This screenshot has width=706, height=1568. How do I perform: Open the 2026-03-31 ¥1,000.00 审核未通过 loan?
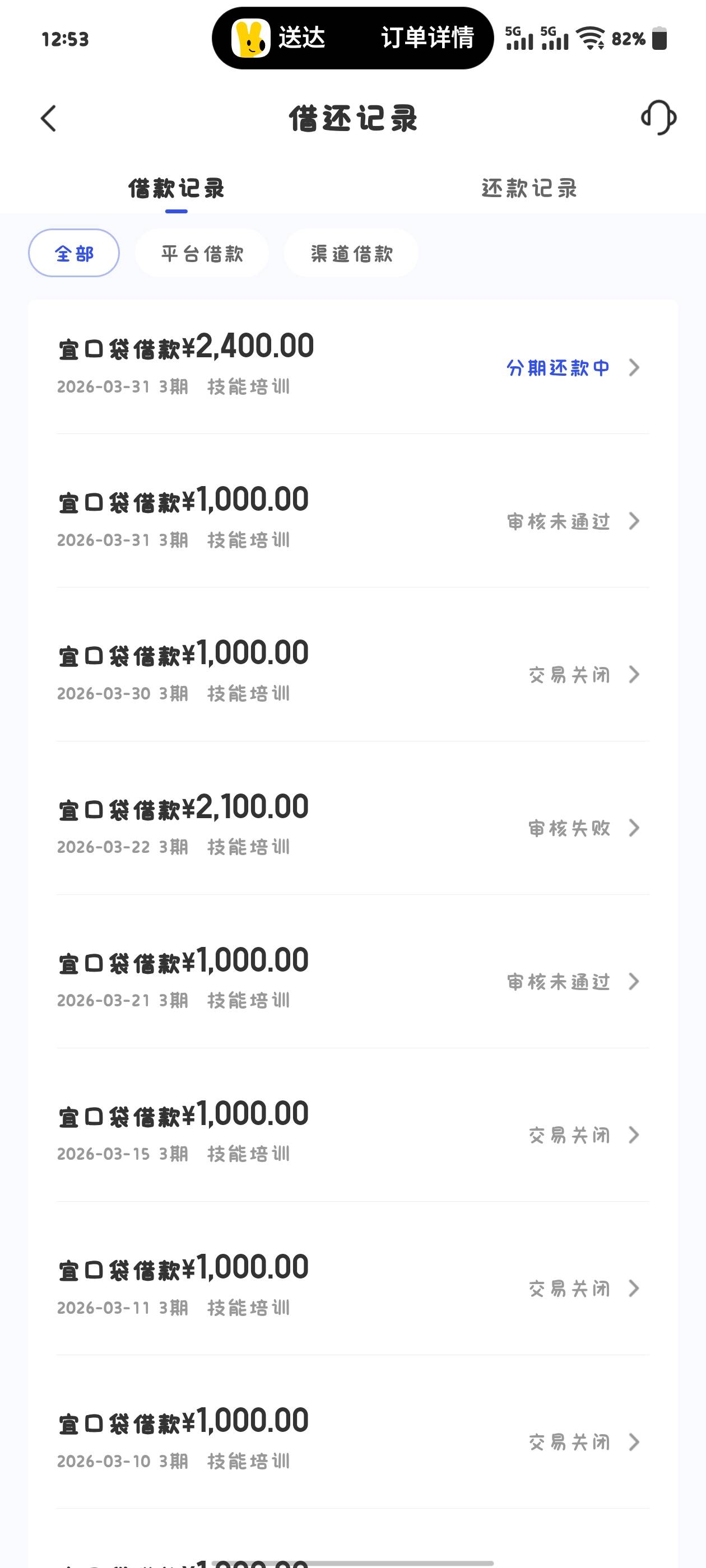point(352,520)
